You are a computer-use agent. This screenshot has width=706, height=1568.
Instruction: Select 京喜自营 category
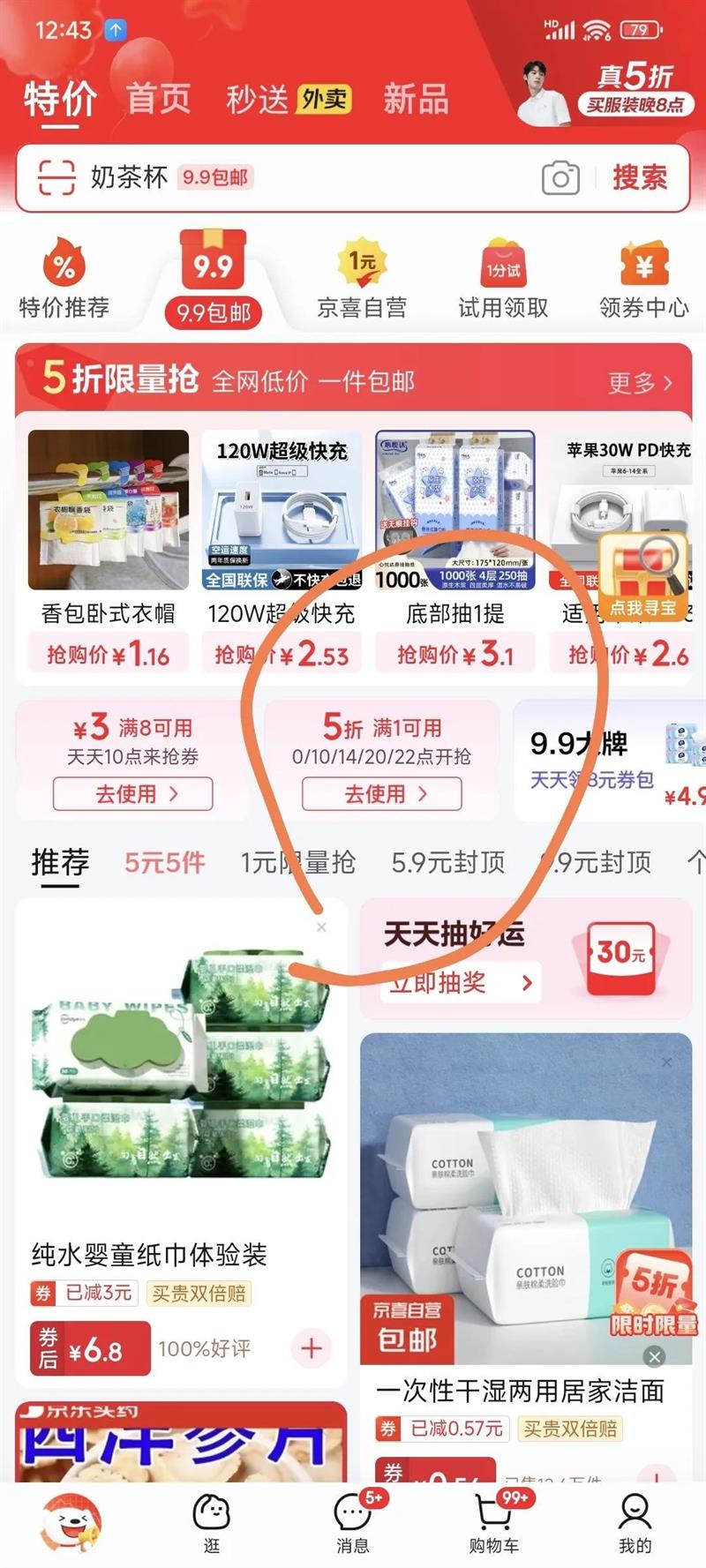(362, 279)
